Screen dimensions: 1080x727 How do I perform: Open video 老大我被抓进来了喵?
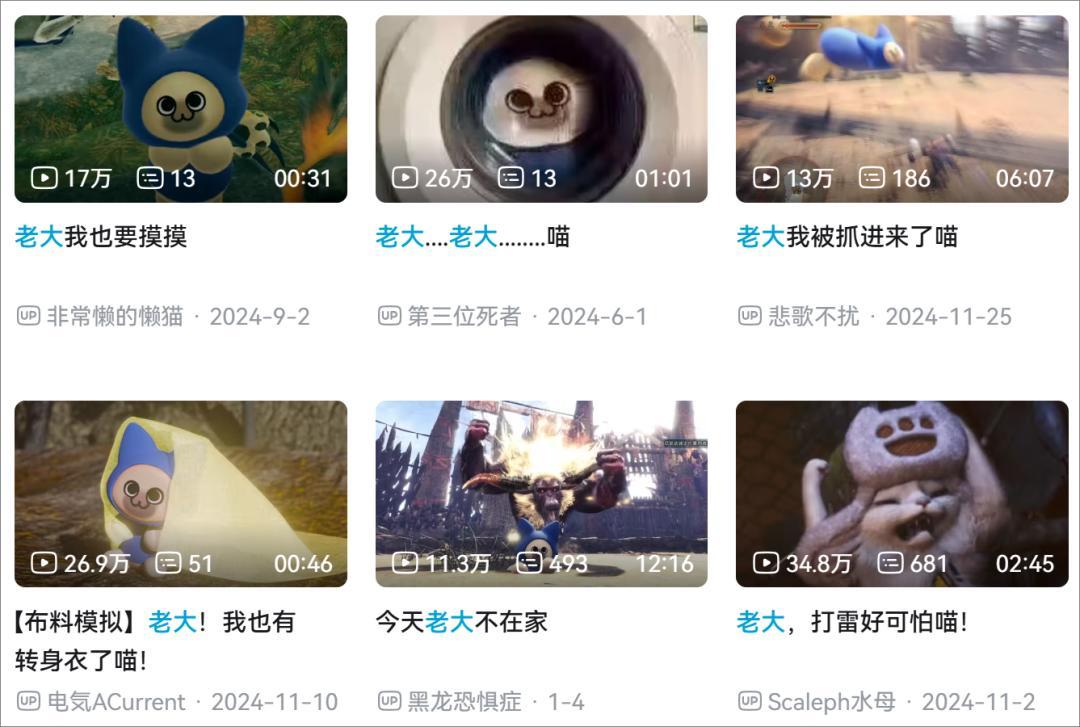click(901, 109)
